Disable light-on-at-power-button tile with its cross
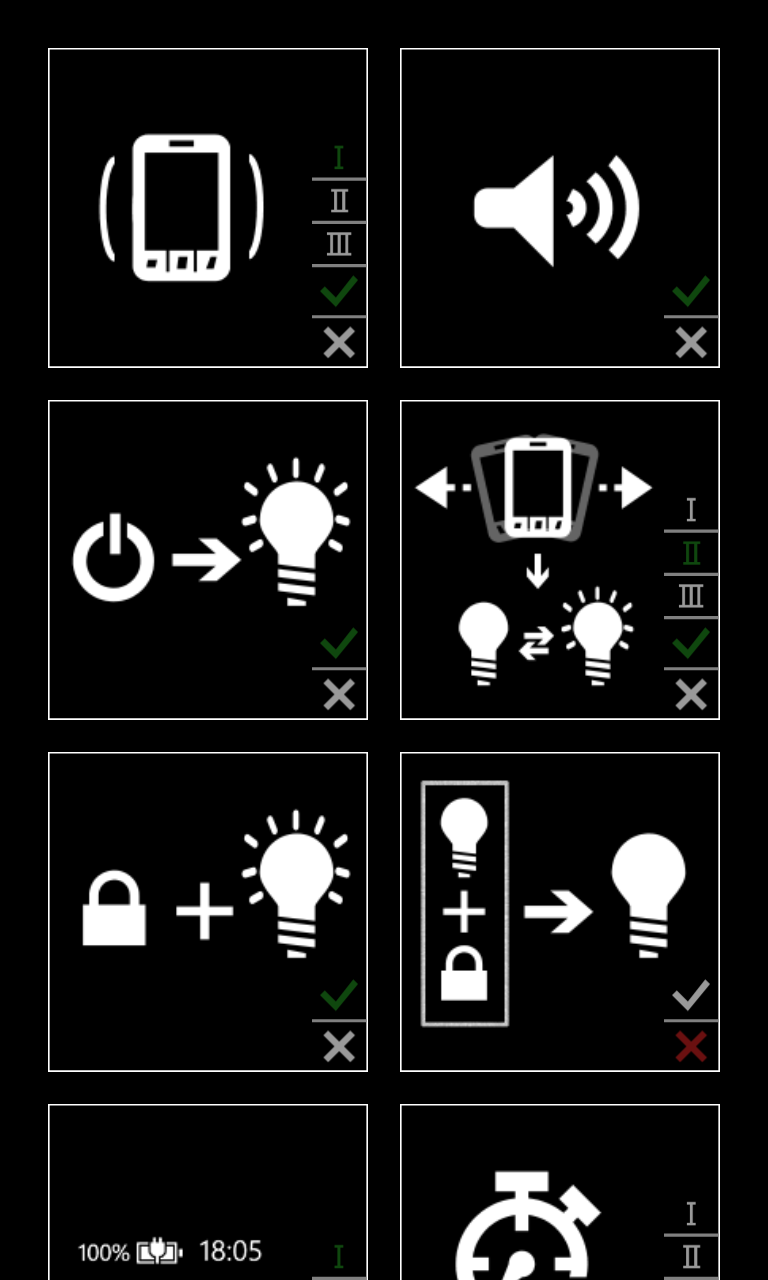 point(339,695)
